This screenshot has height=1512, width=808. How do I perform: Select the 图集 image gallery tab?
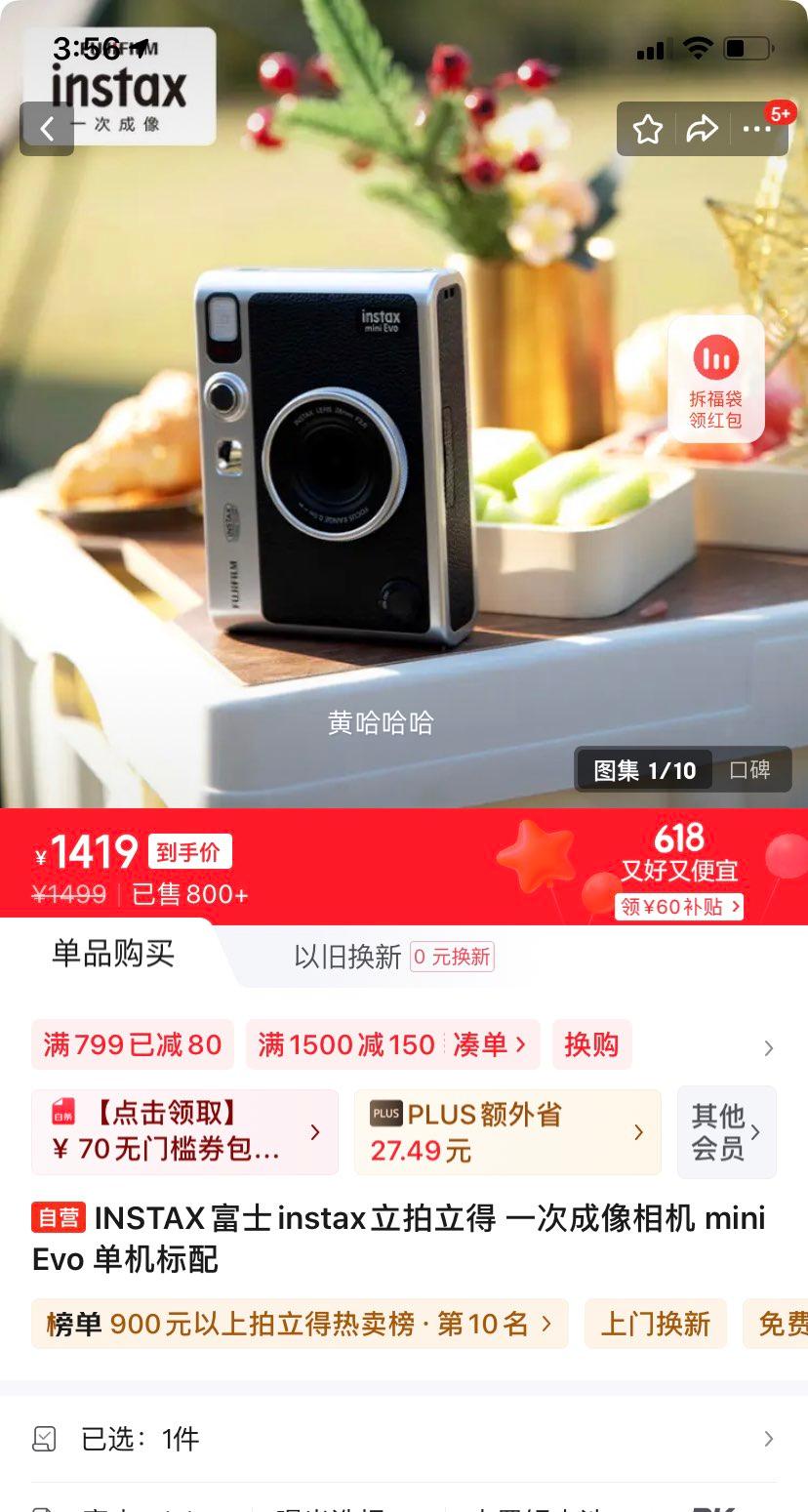coord(644,770)
